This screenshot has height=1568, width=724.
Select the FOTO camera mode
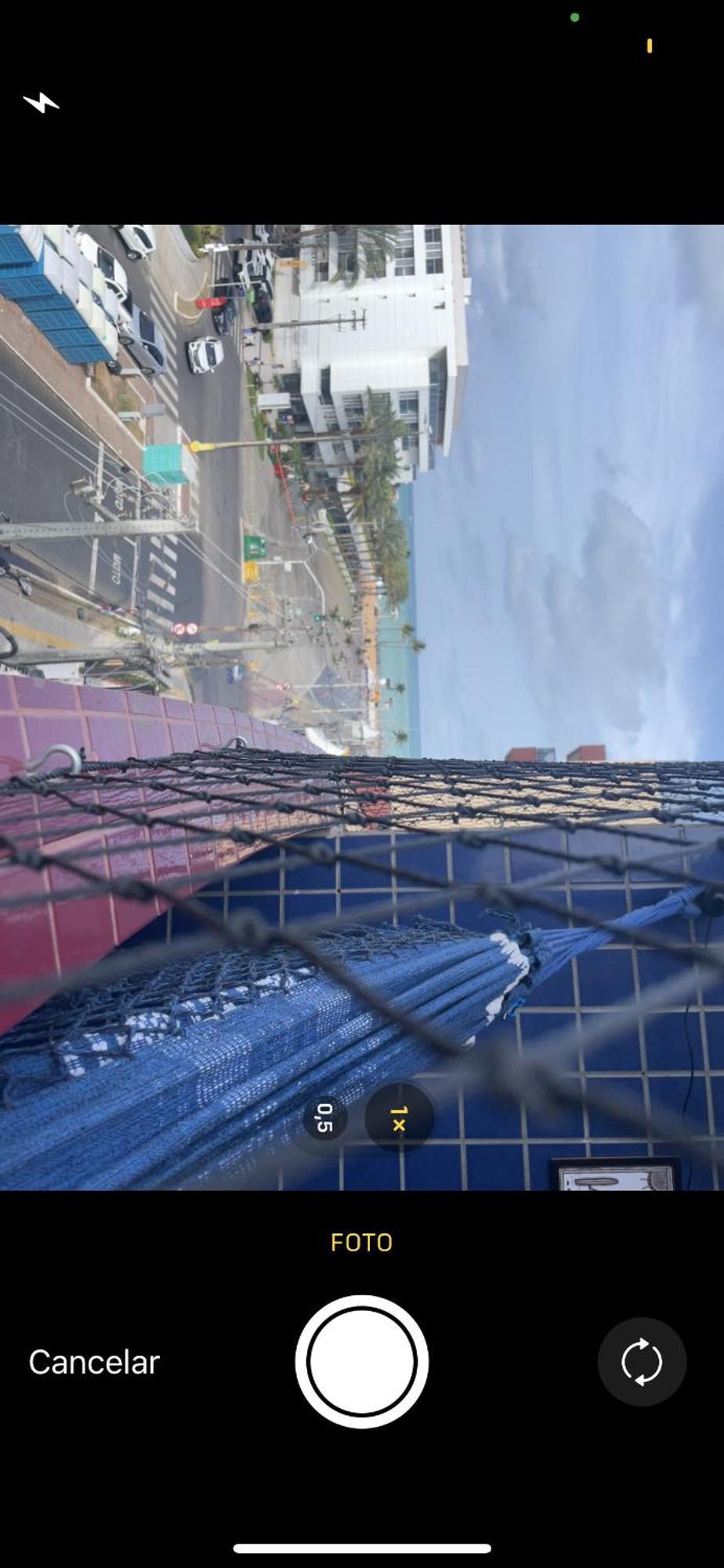click(x=361, y=1243)
